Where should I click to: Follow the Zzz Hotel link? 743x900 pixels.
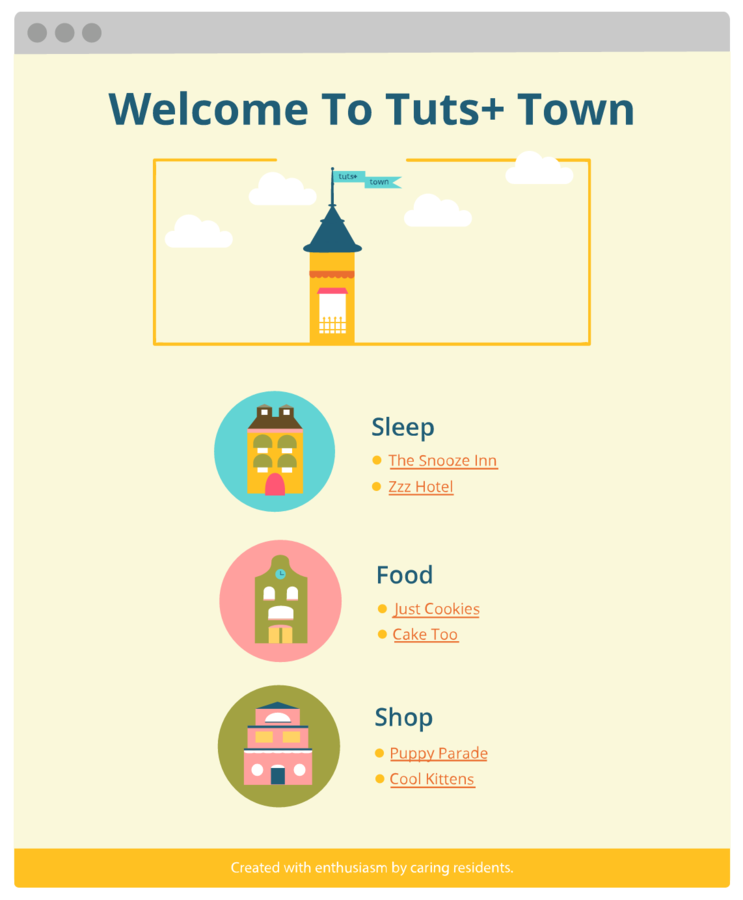tap(420, 487)
